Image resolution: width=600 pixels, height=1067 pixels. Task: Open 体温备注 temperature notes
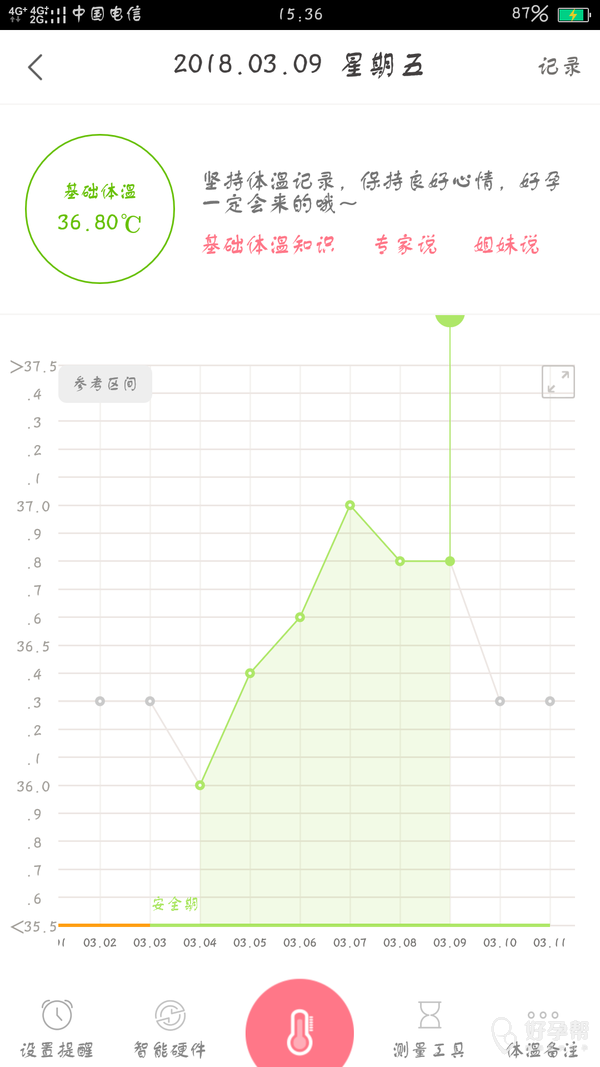tap(542, 1030)
